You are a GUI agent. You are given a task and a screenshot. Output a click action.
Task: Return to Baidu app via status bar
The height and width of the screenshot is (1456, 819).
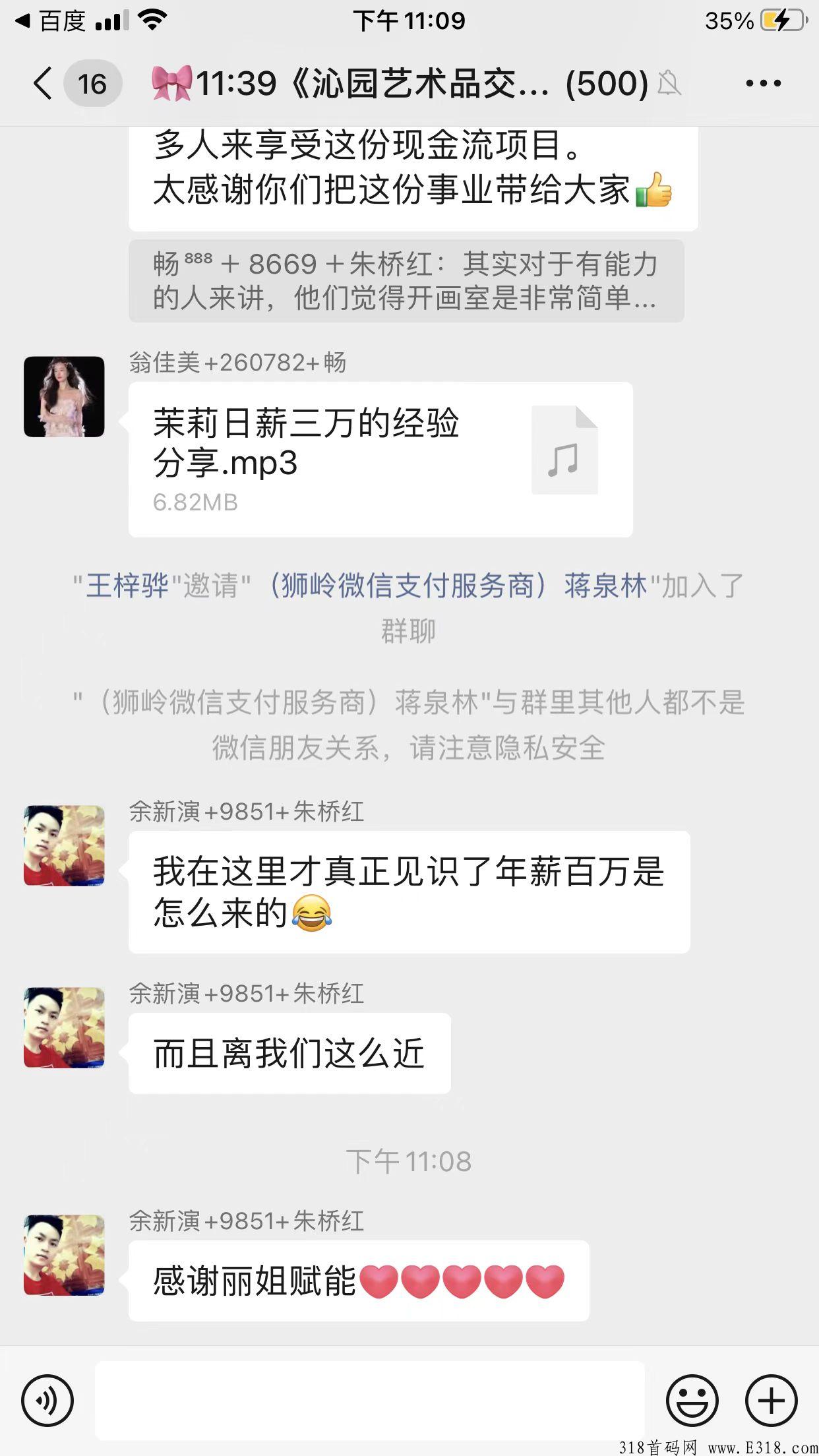(x=51, y=21)
